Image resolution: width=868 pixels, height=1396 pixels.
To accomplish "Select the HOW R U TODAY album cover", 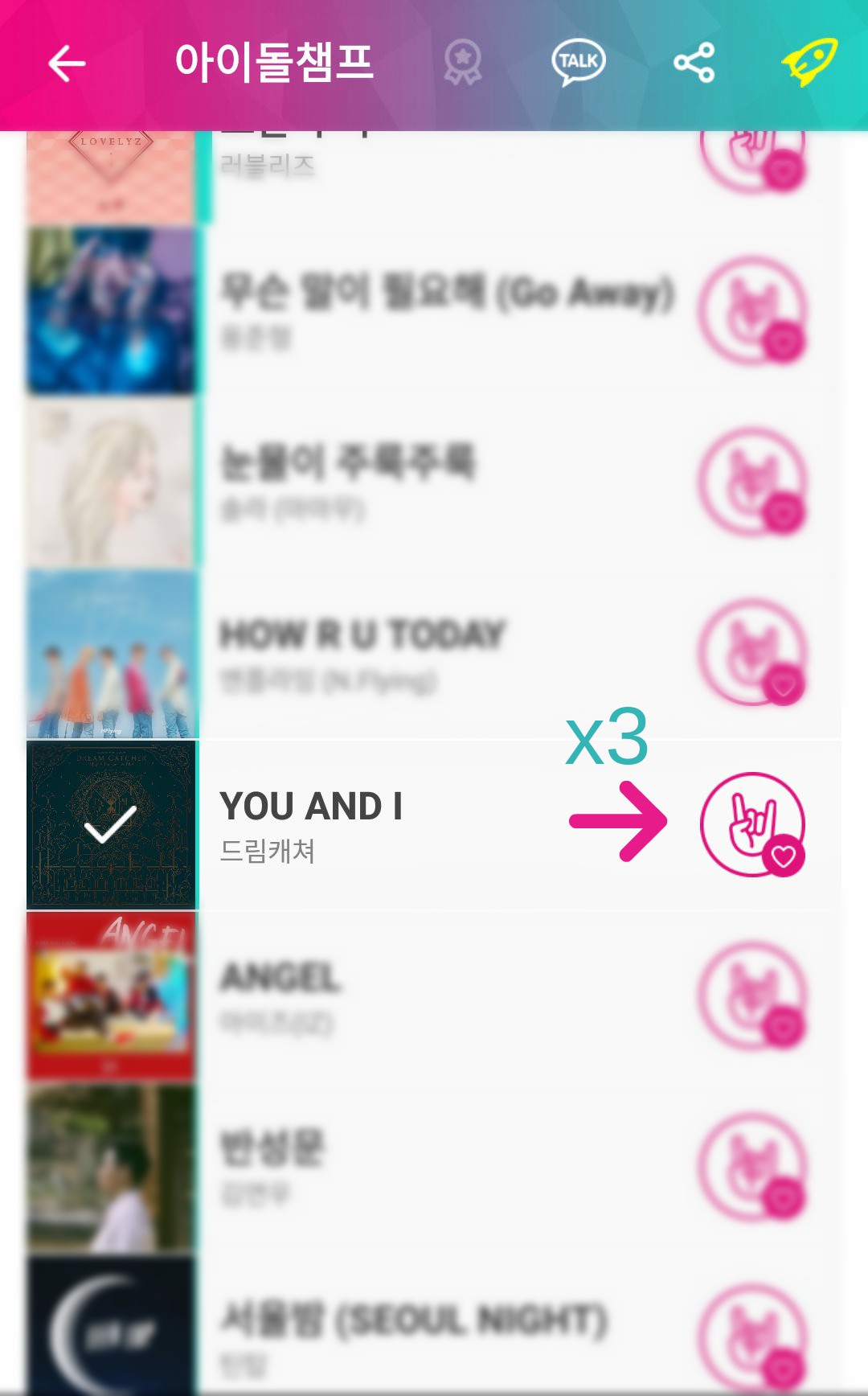I will click(111, 653).
